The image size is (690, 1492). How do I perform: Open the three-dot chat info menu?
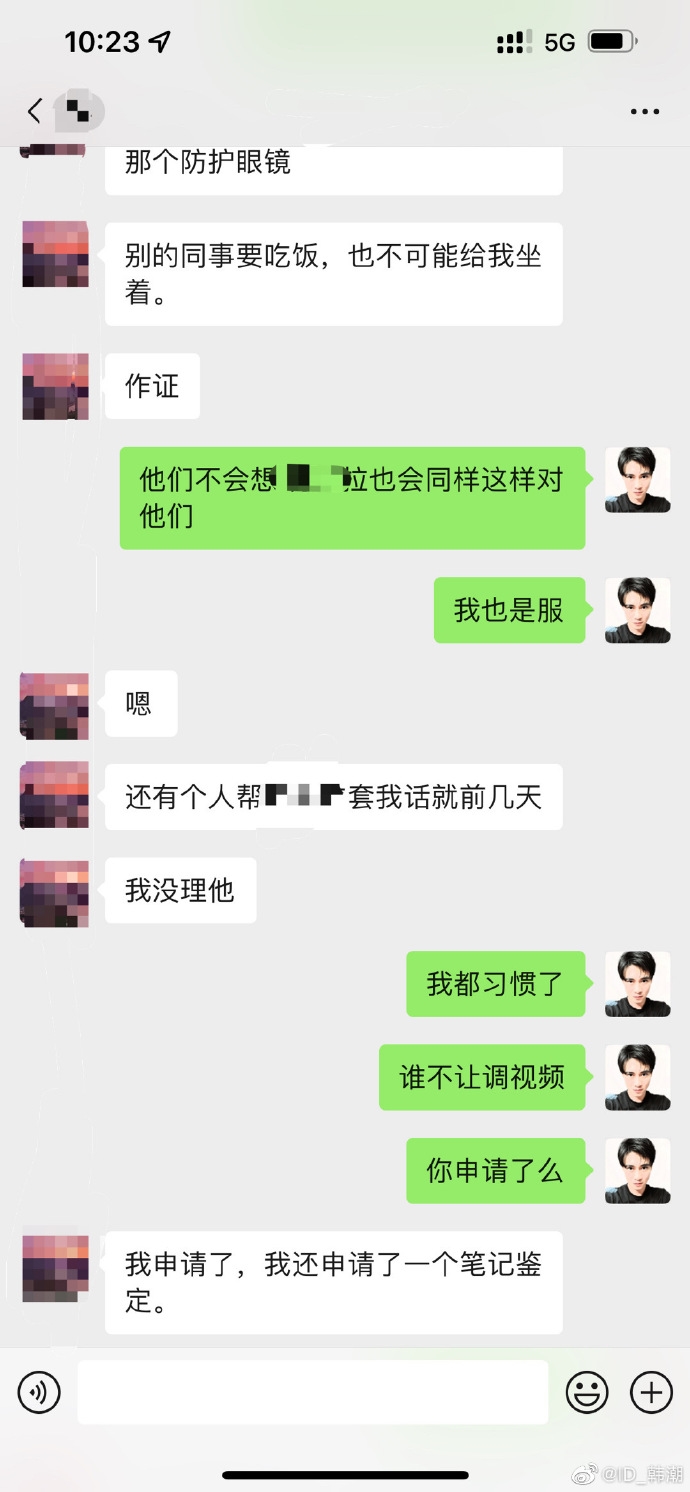click(645, 112)
